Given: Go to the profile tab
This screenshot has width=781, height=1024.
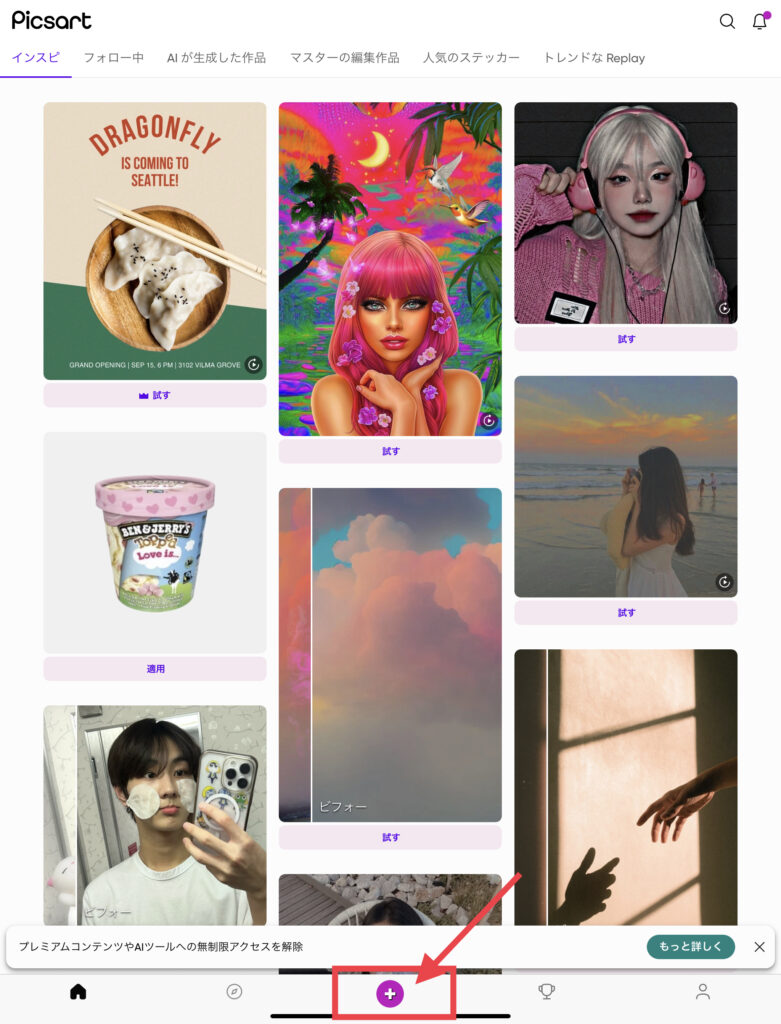Looking at the screenshot, I should pyautogui.click(x=703, y=992).
